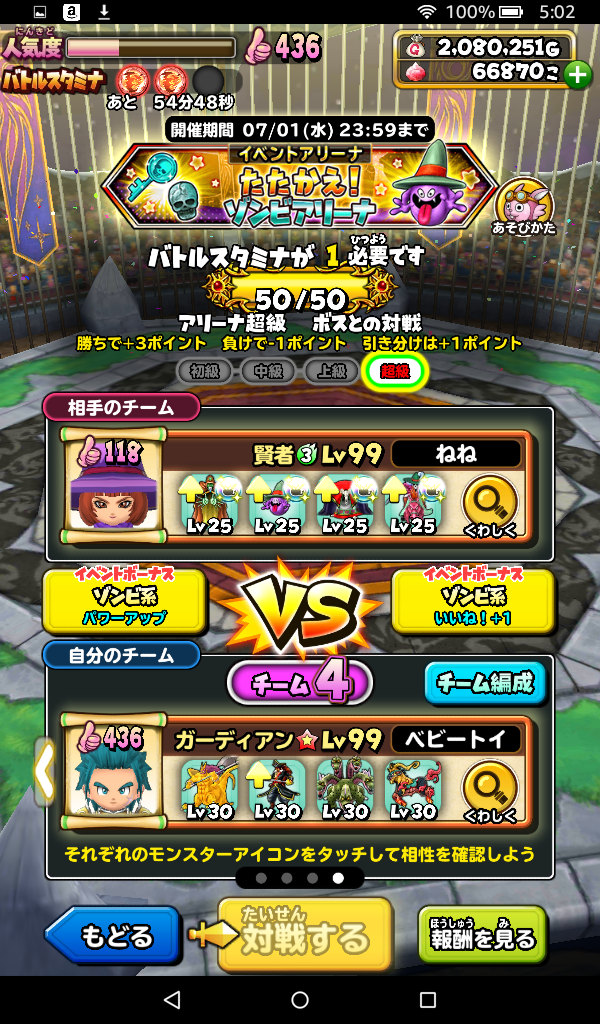The width and height of the screenshot is (600, 1024).
Task: Open チーム編成 team formation
Action: (x=485, y=684)
